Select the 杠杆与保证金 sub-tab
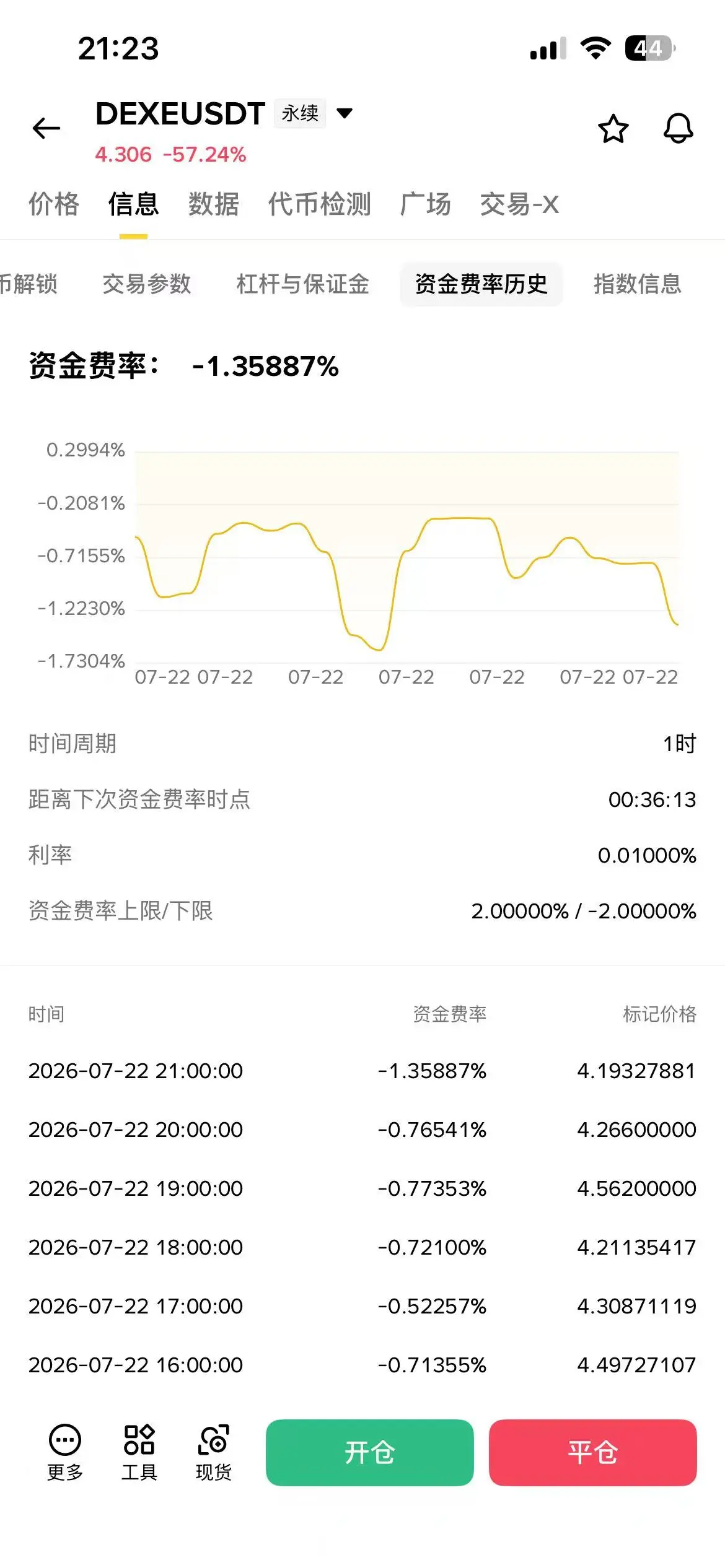The height and width of the screenshot is (1568, 725). coord(303,284)
